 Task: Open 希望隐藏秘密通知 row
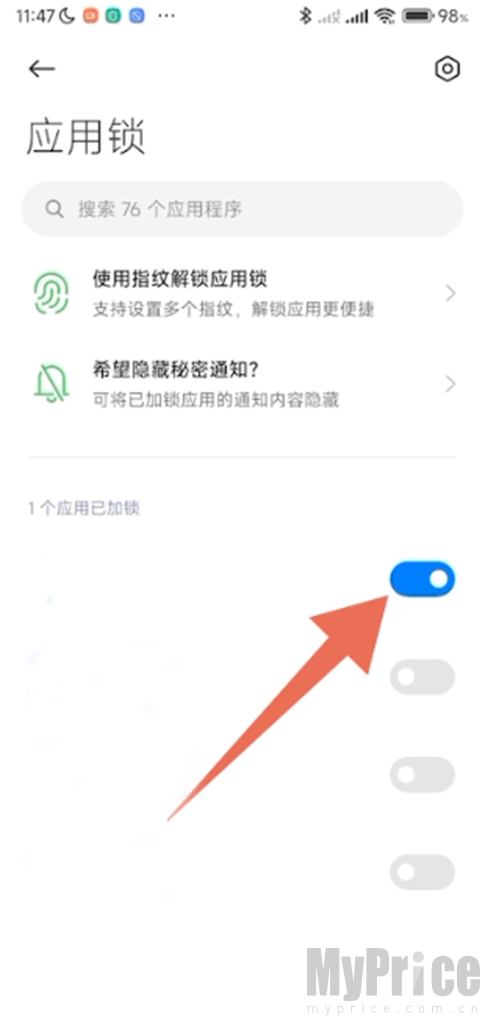click(242, 384)
